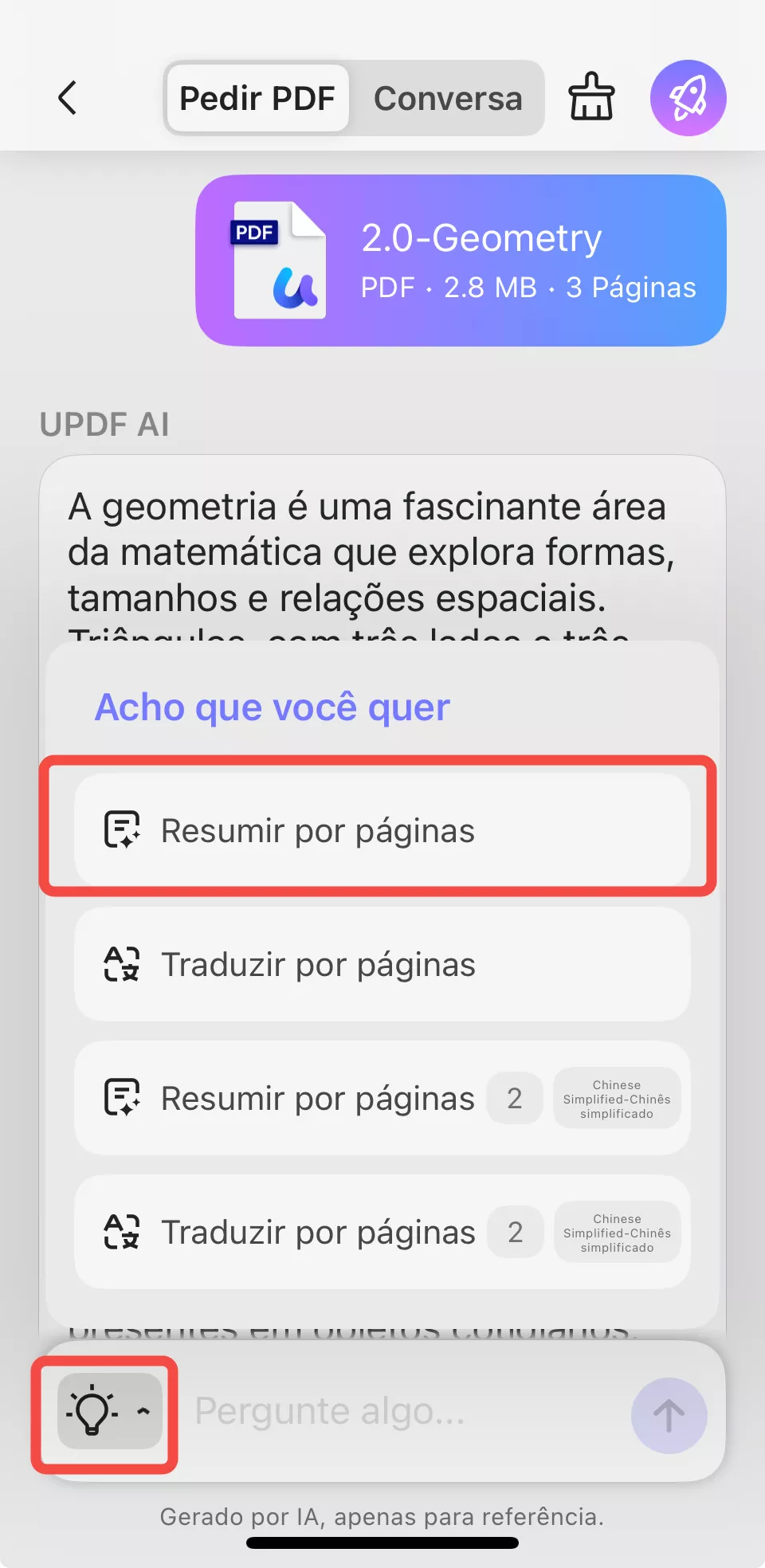Choose the highlighted Resumir por páginas suggestion
Image resolution: width=765 pixels, height=1568 pixels.
[381, 829]
